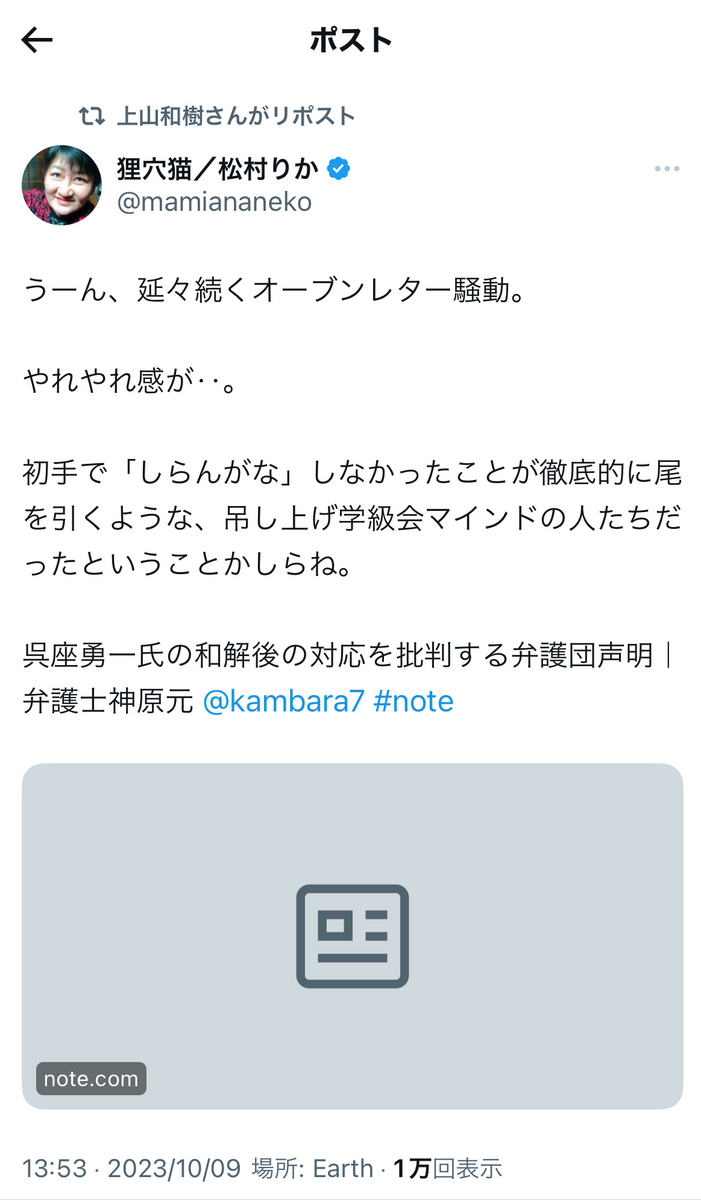Open the #note hashtag
Viewport: 701px width, 1200px height.
[413, 701]
